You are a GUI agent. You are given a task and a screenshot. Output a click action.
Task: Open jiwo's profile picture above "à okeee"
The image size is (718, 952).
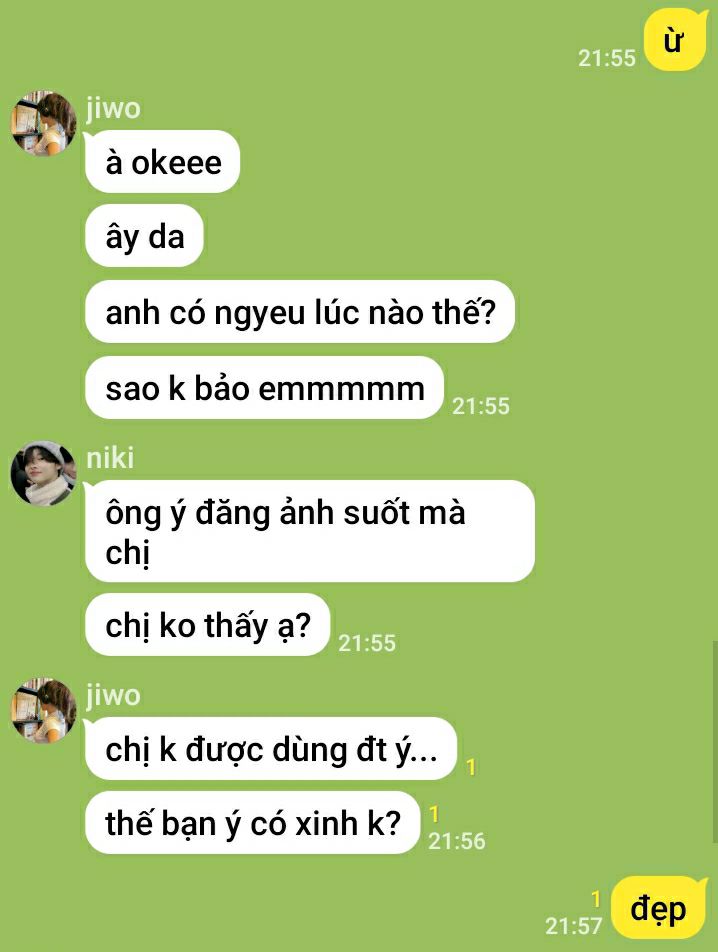point(43,123)
